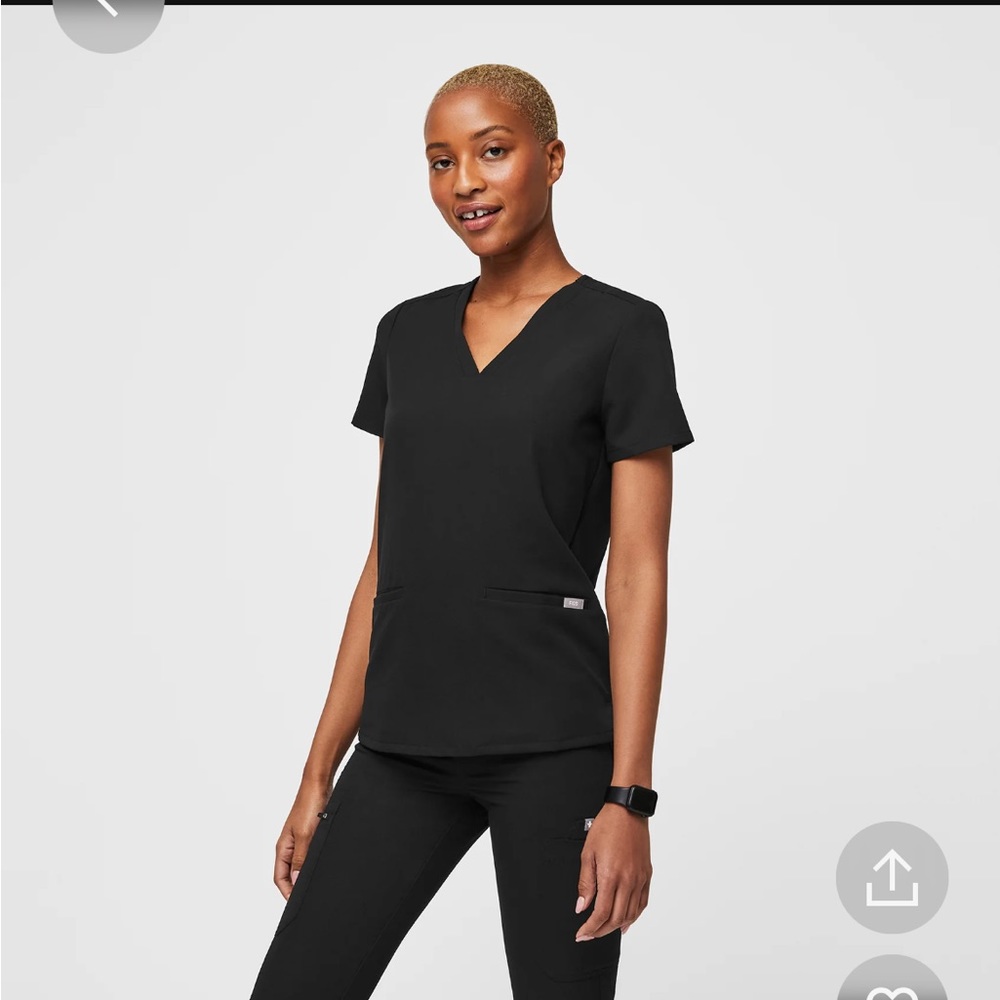Like the listing with the heart icon

(891, 984)
